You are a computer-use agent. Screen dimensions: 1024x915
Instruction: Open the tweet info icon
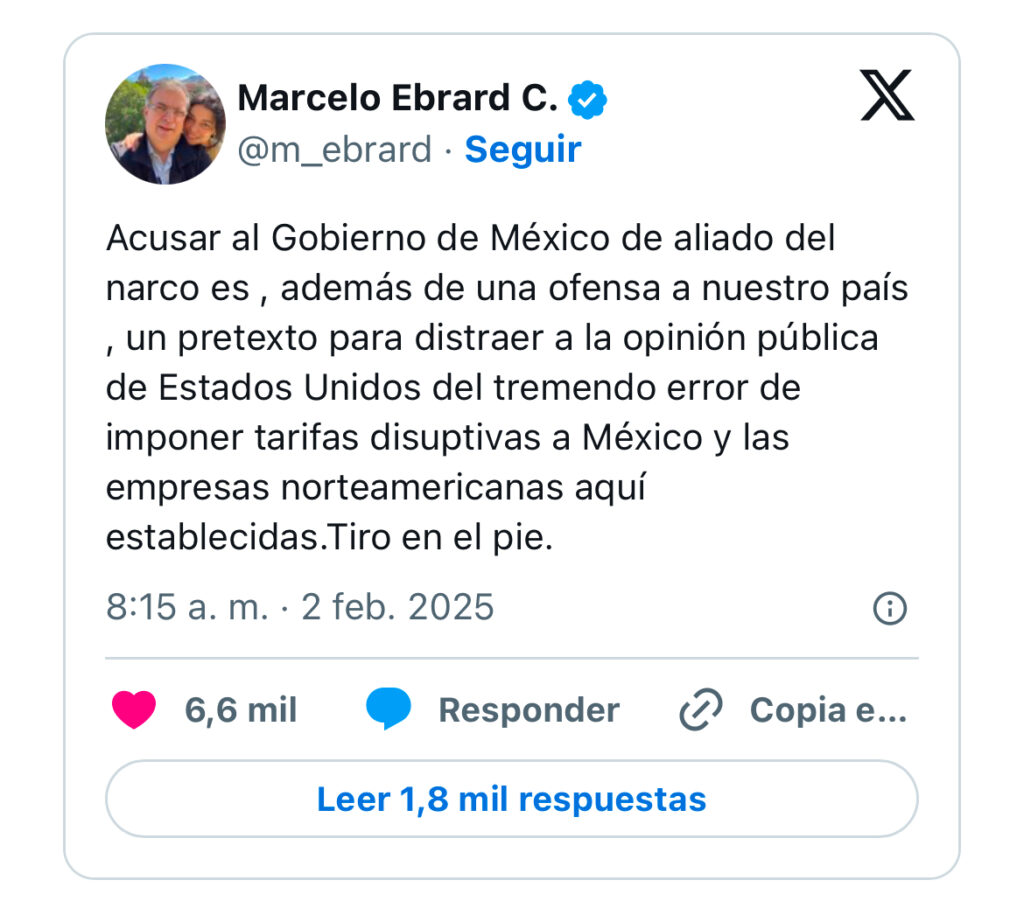pos(889,608)
